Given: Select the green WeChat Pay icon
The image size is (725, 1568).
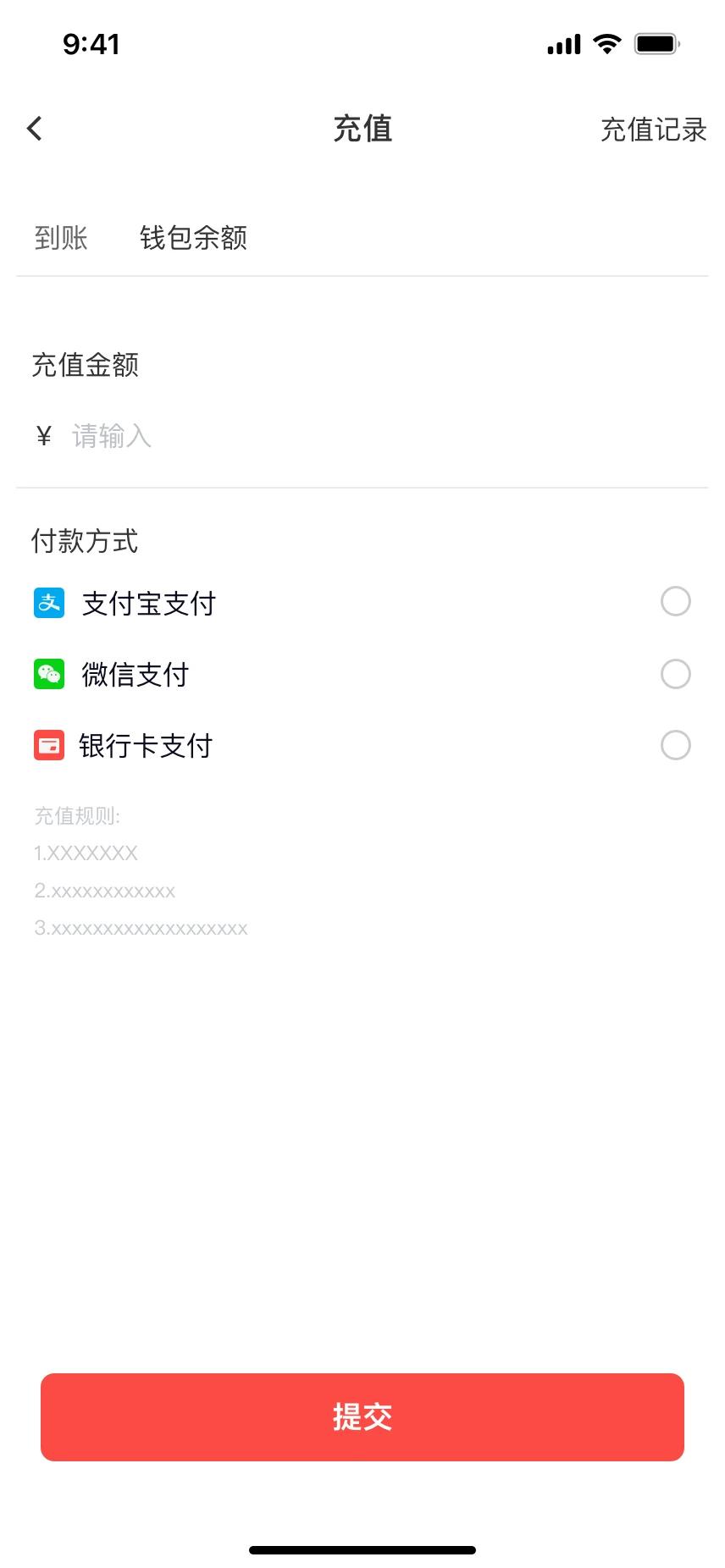Looking at the screenshot, I should (x=49, y=674).
